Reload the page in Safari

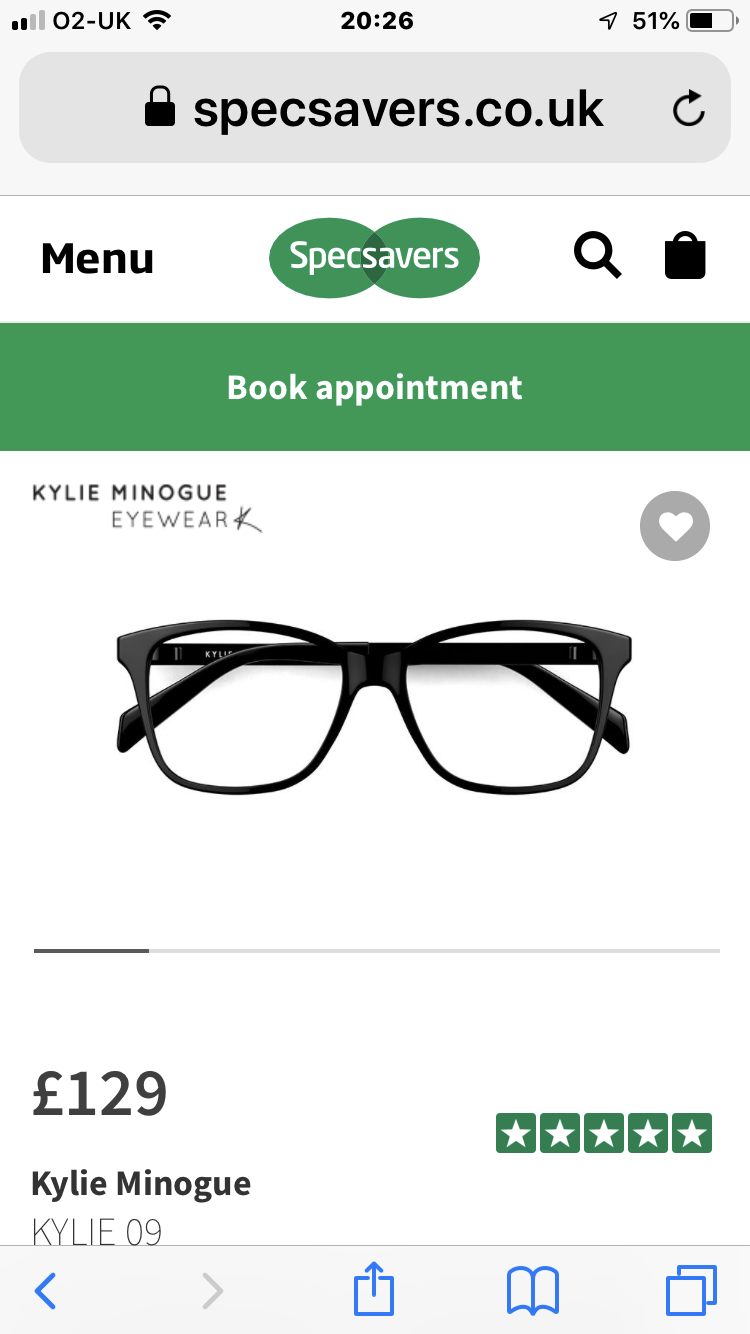click(689, 108)
